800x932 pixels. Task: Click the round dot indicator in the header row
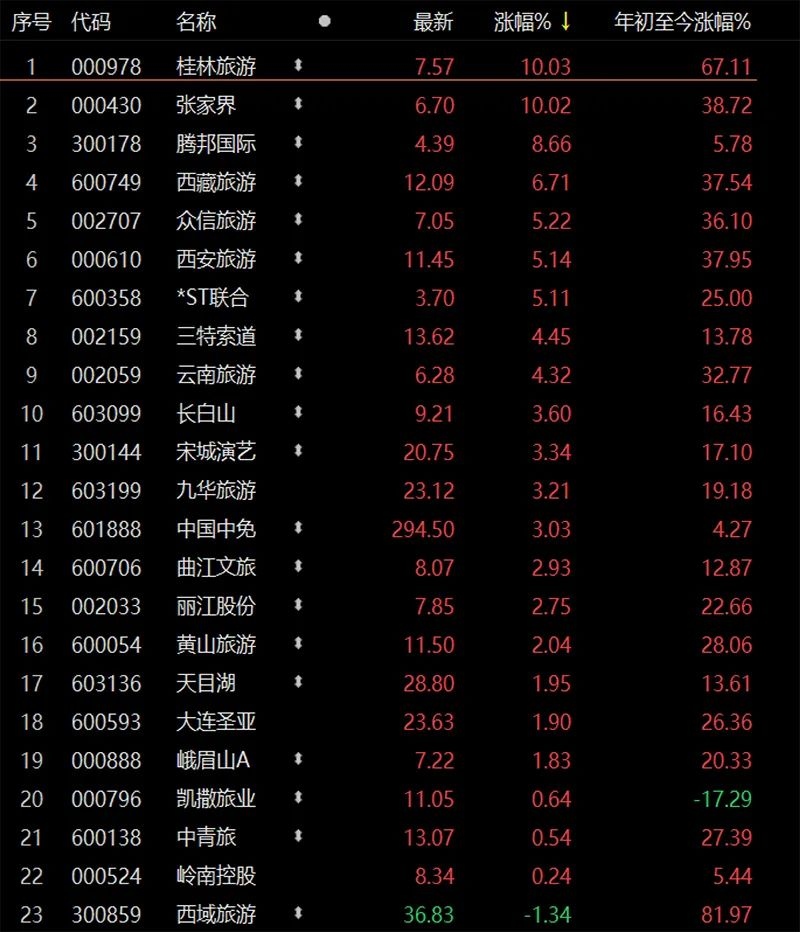pos(323,21)
